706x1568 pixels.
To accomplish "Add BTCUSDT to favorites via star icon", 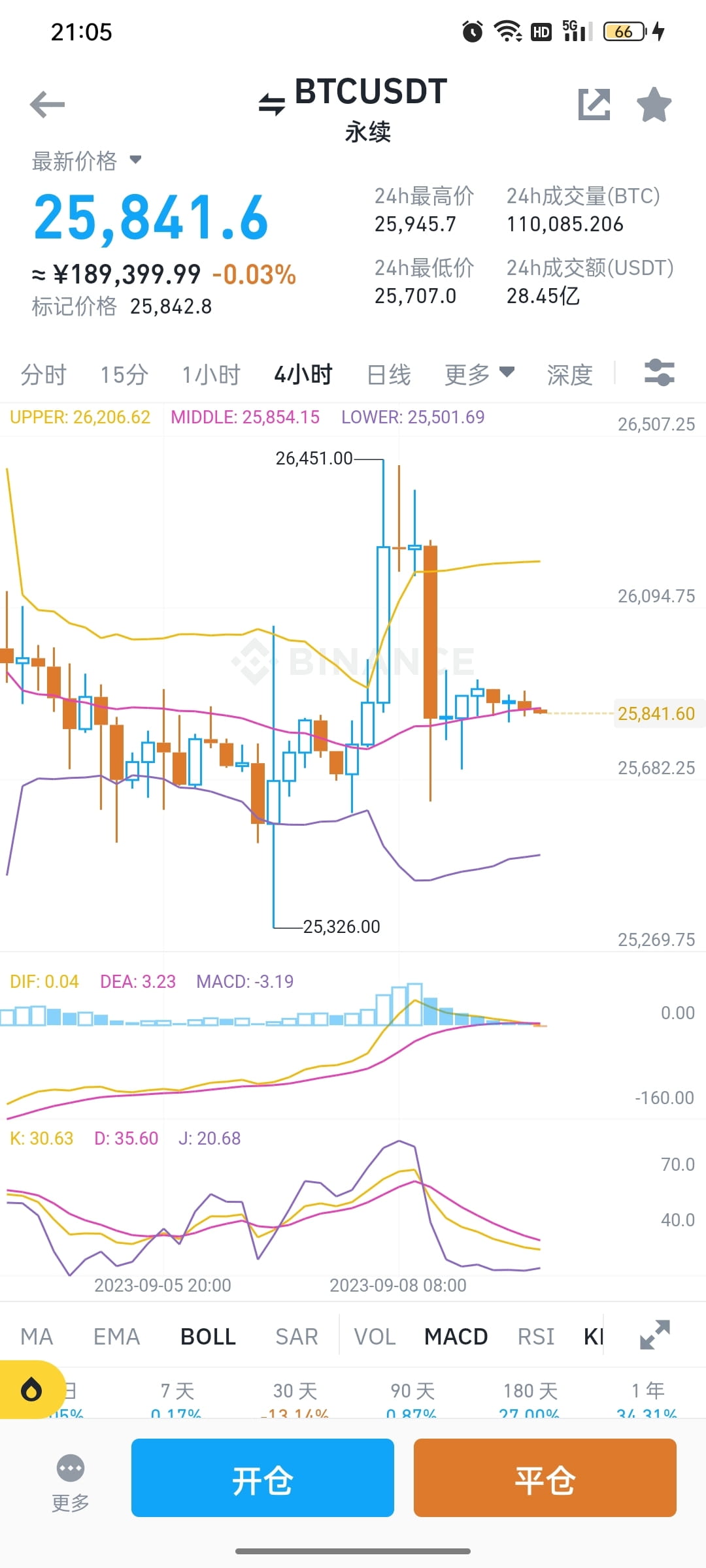I will (654, 105).
